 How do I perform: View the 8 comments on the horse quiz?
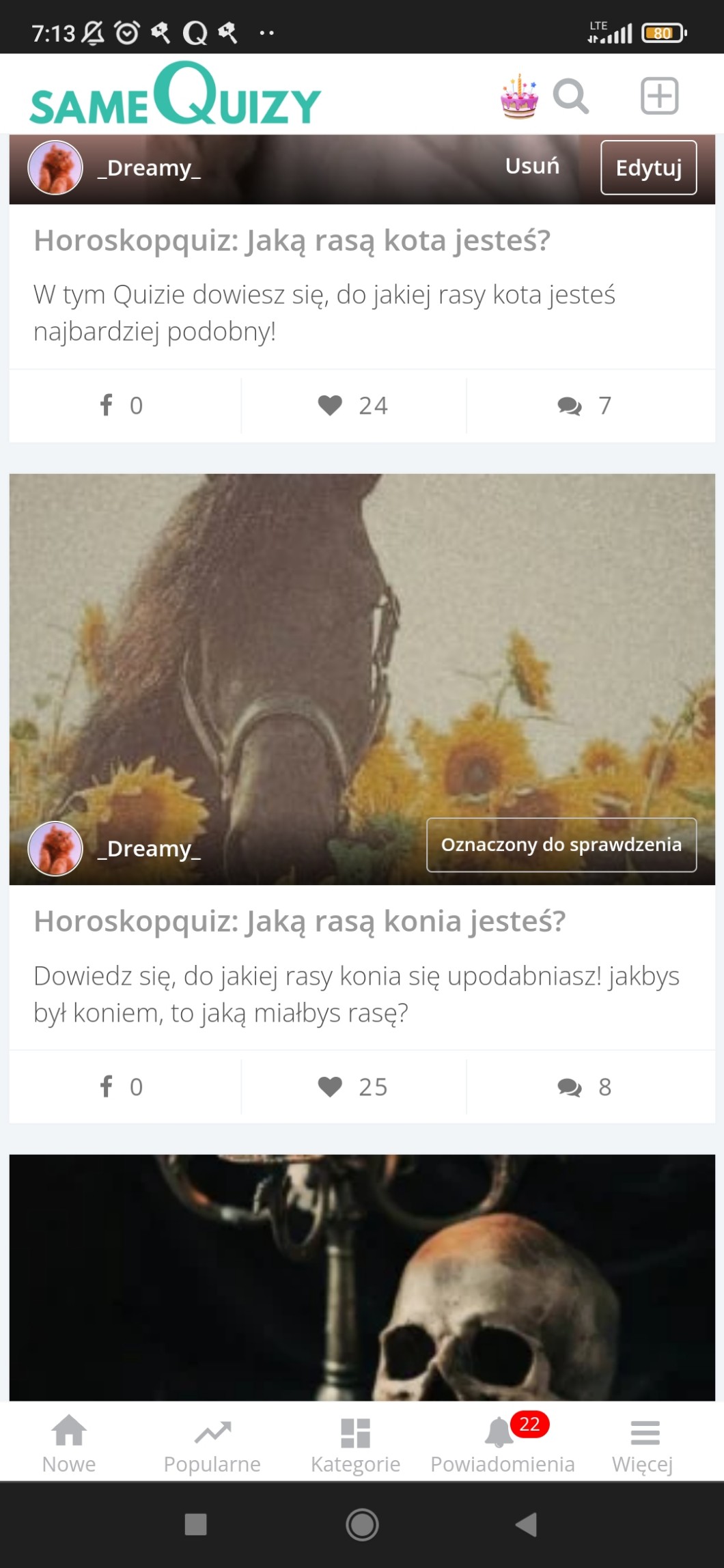(585, 1087)
